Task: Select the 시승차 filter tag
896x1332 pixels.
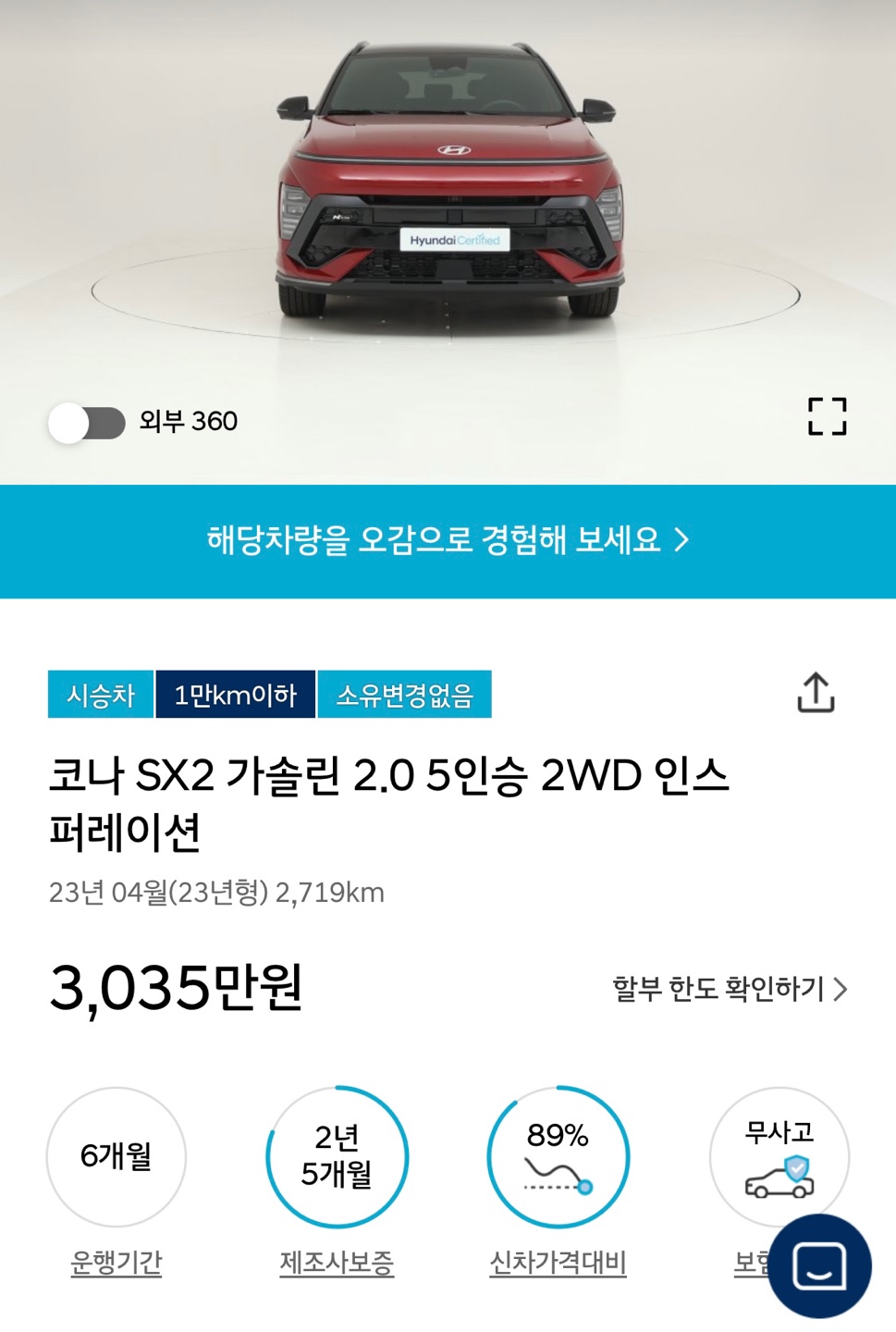Action: pyautogui.click(x=100, y=695)
